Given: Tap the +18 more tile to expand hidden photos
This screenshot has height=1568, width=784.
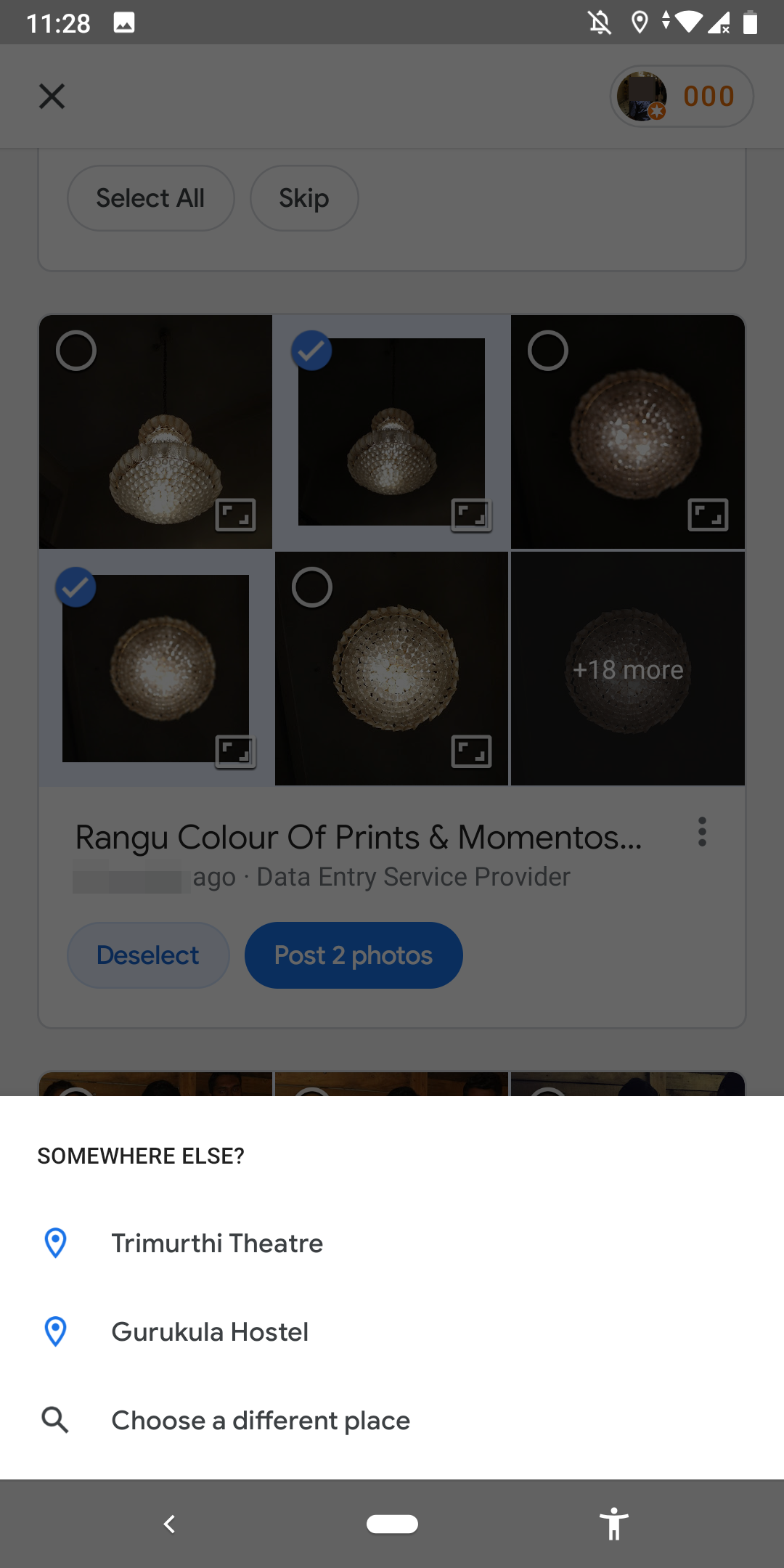Looking at the screenshot, I should 627,669.
